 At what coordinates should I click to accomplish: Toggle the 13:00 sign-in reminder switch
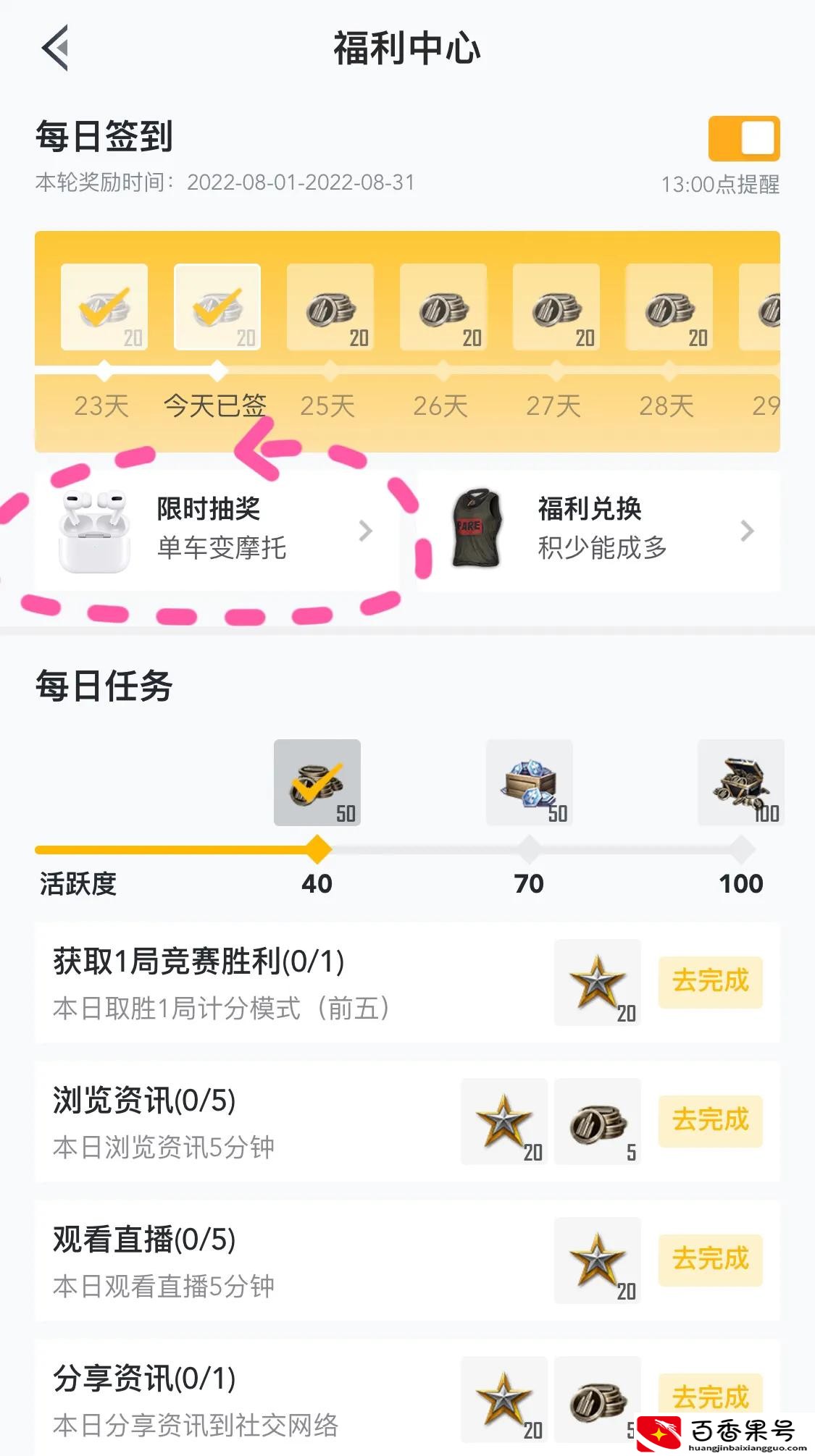[x=744, y=138]
